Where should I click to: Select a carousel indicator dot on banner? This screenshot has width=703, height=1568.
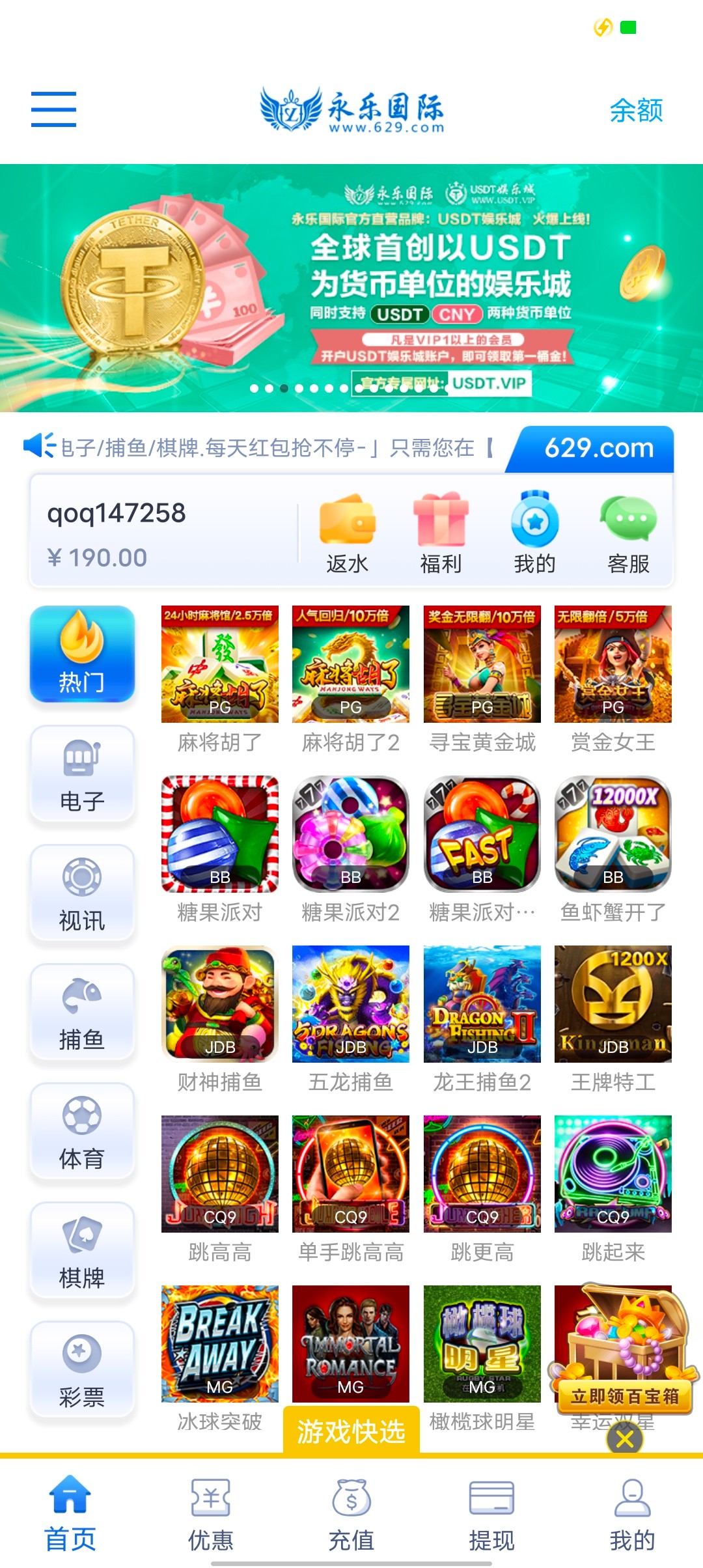(283, 388)
